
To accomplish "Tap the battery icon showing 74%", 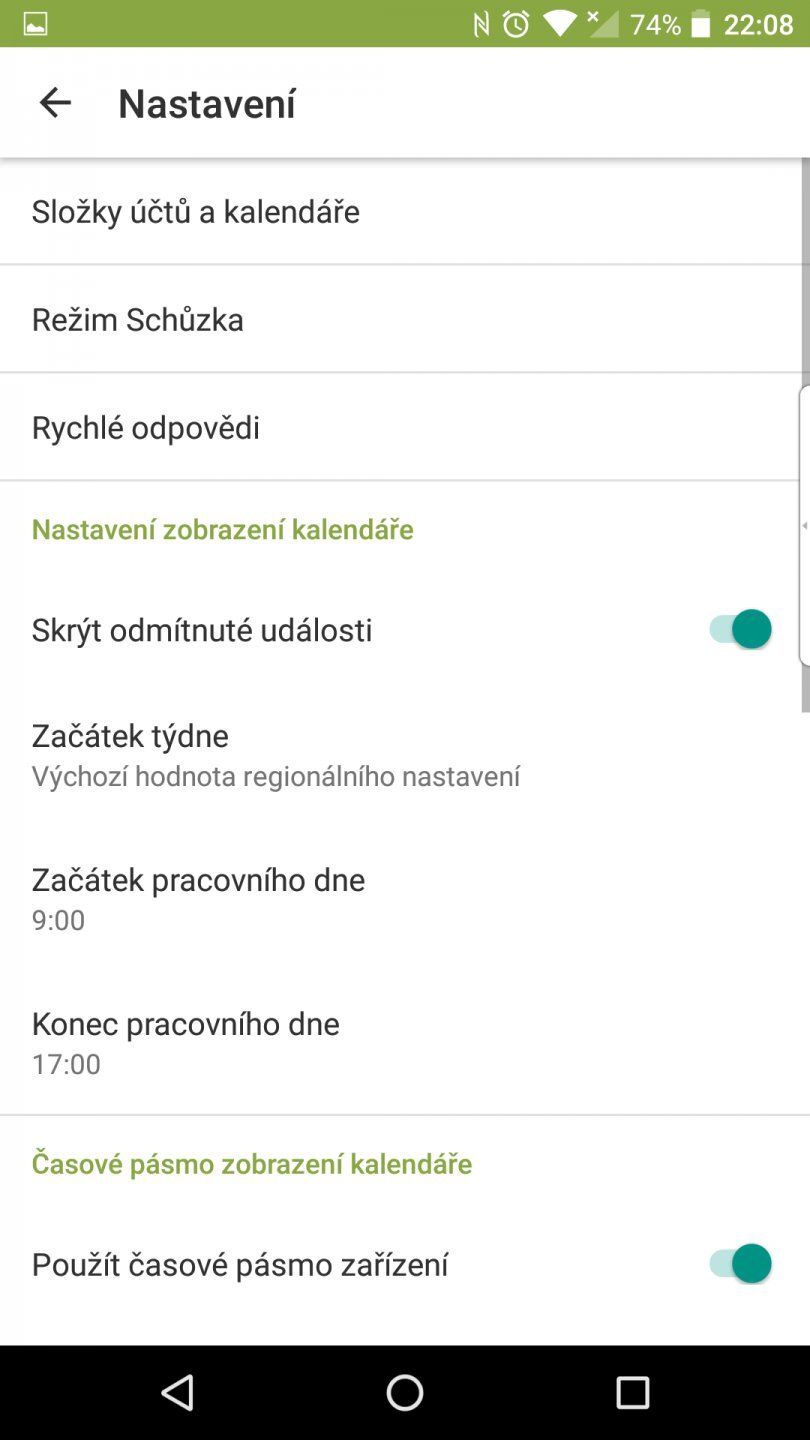I will tap(700, 22).
